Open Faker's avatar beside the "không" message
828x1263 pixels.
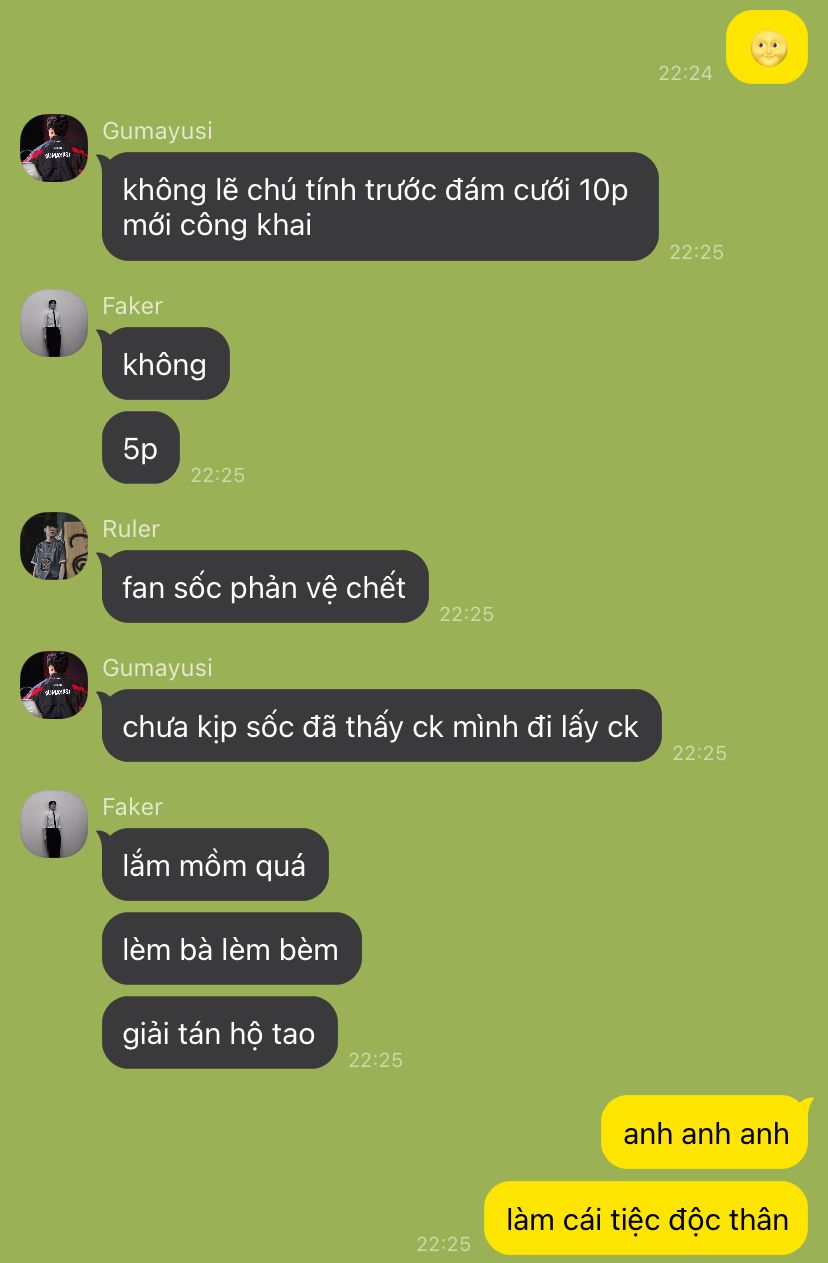[54, 323]
